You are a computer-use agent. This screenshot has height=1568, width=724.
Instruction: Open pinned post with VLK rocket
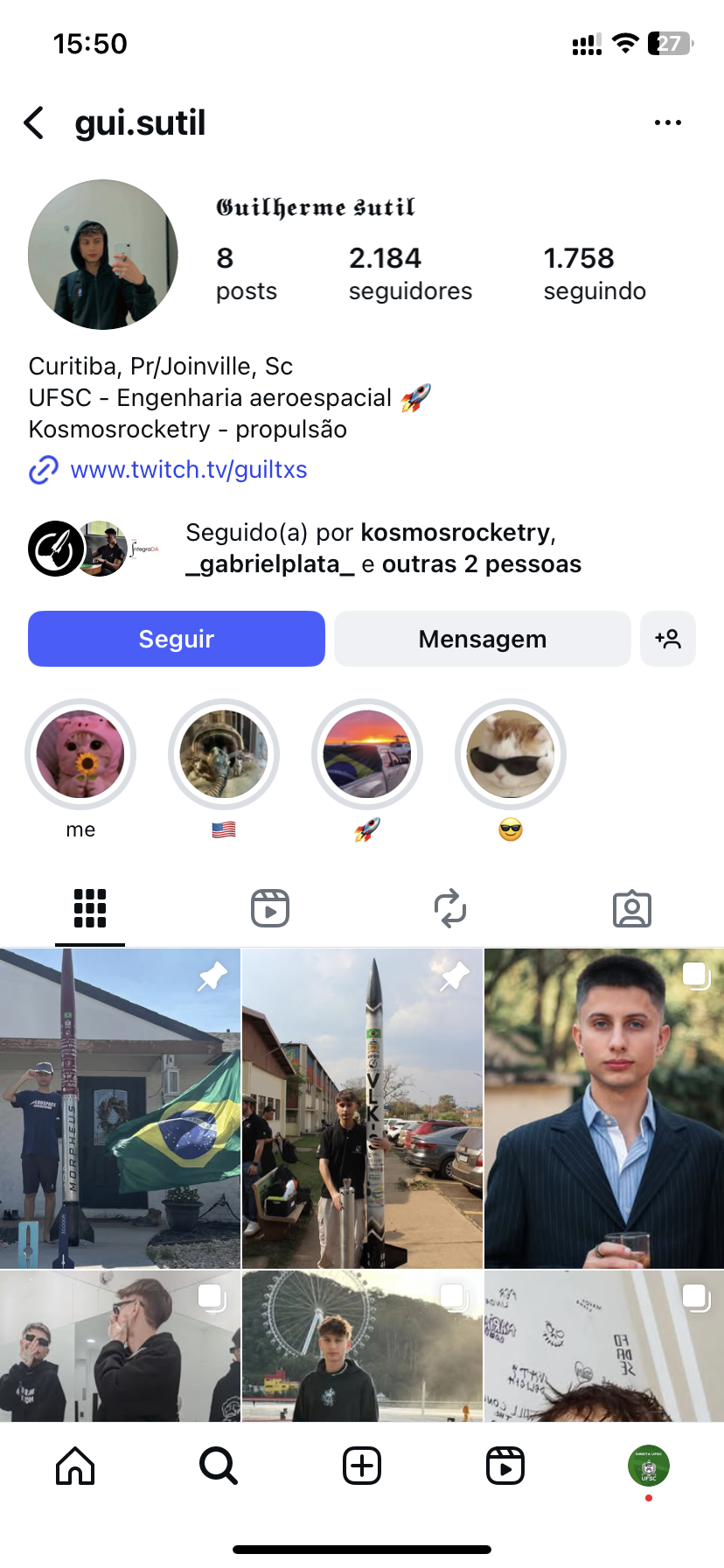tap(362, 1108)
